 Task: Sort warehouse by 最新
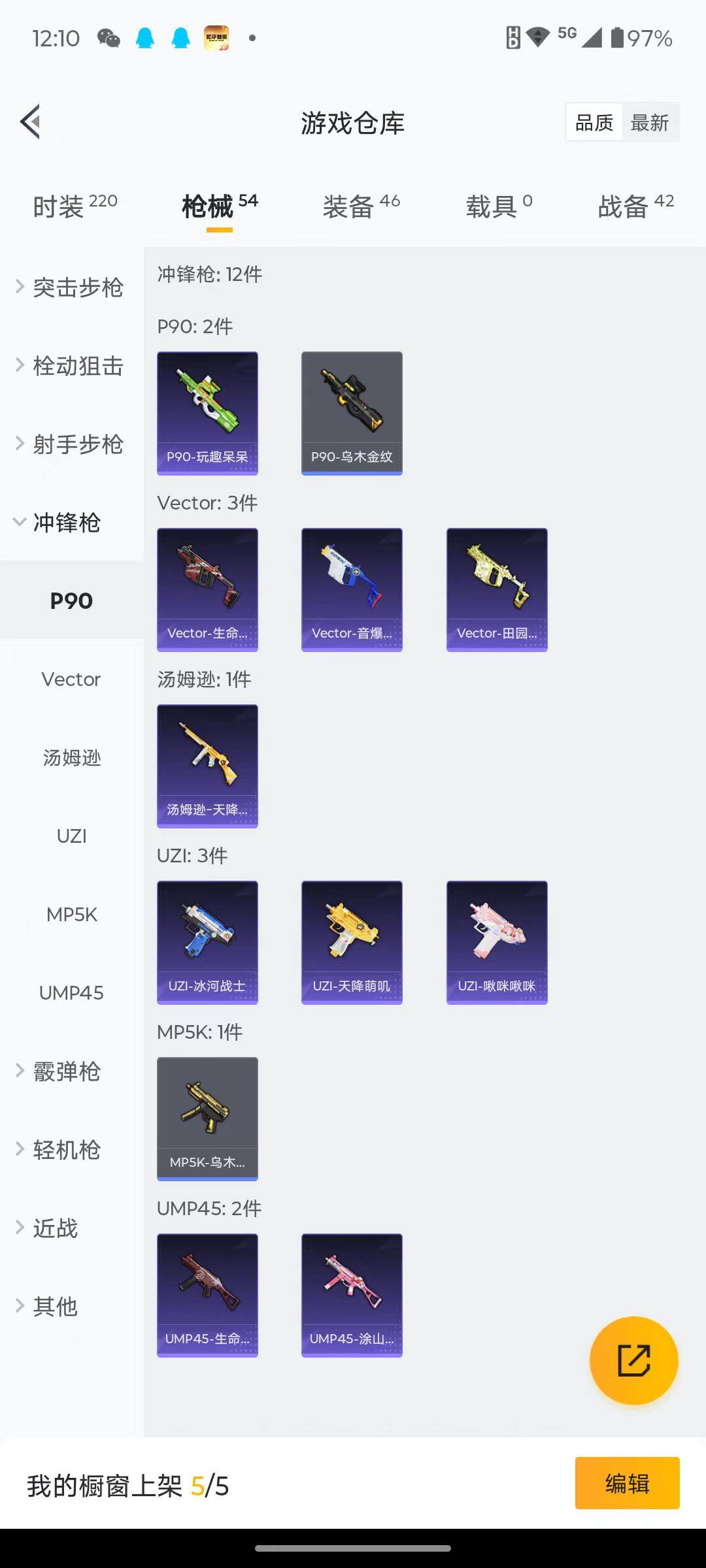pyautogui.click(x=649, y=123)
